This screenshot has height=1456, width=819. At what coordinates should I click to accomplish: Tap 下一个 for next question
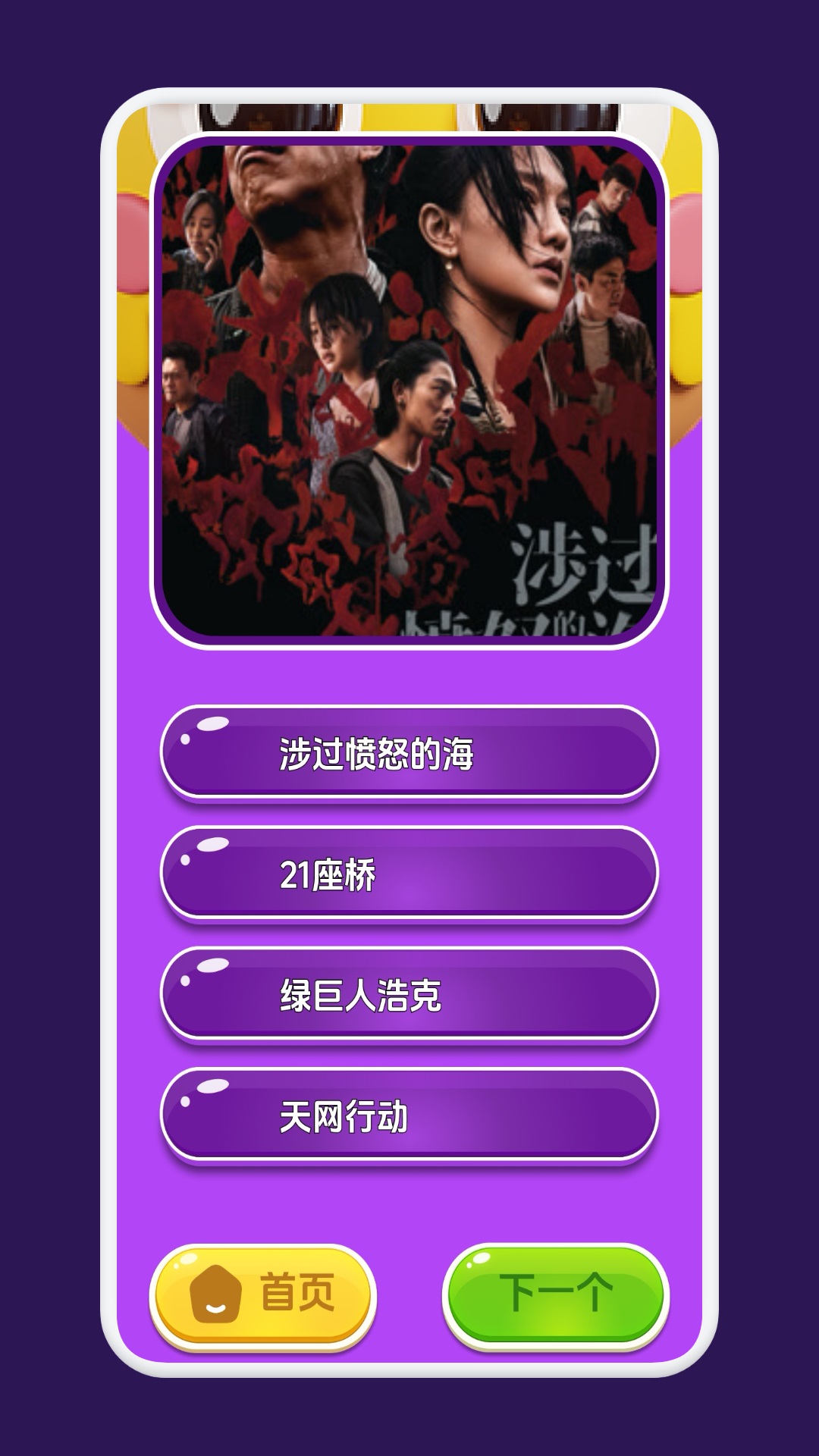pos(555,1295)
